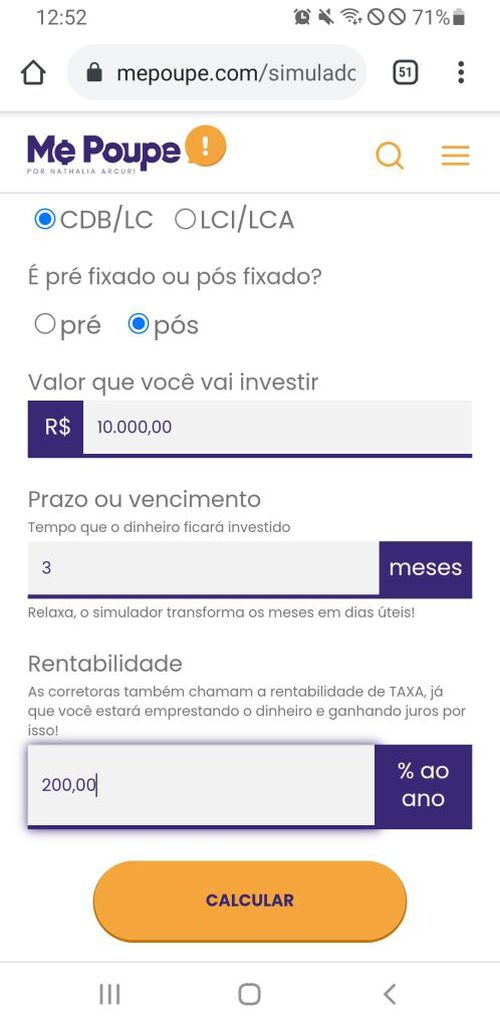Open the site search magnifier
Screen dimensions: 500x1028
tap(390, 155)
